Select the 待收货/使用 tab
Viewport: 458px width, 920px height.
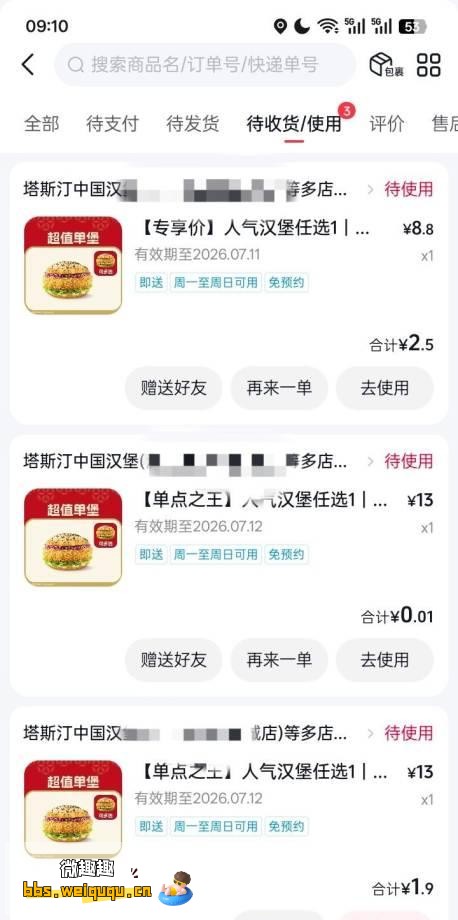point(294,124)
